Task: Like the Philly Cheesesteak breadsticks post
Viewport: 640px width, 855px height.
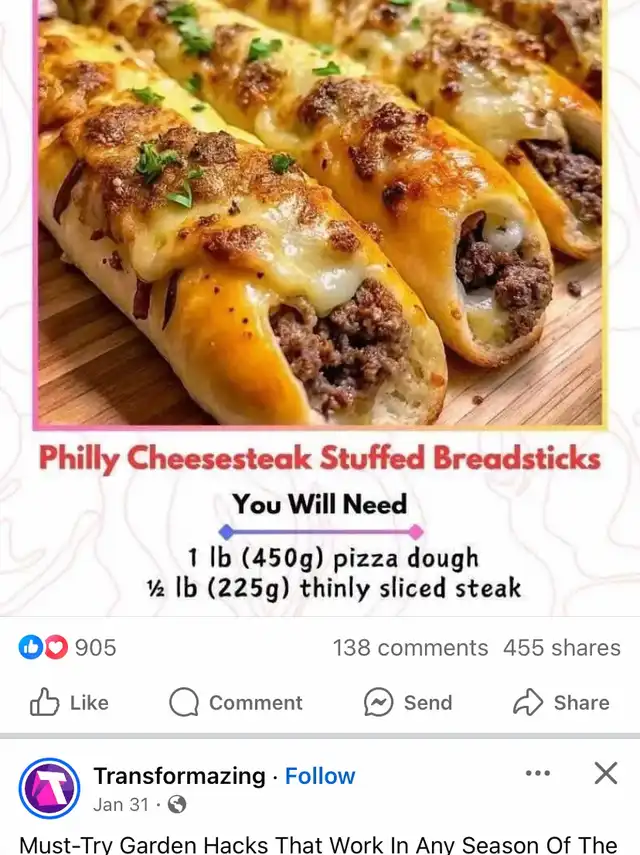Action: (x=69, y=703)
